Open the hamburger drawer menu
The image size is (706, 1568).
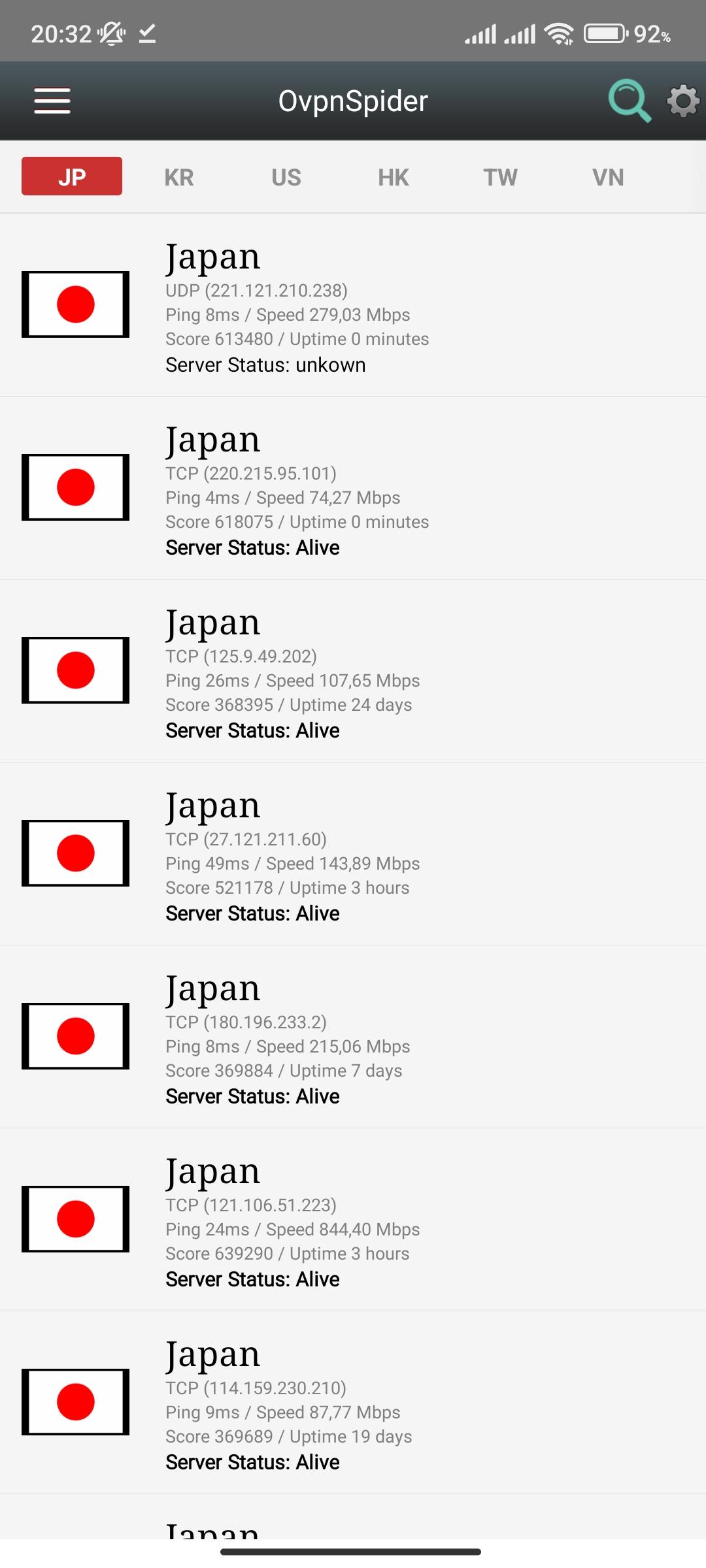tap(52, 101)
